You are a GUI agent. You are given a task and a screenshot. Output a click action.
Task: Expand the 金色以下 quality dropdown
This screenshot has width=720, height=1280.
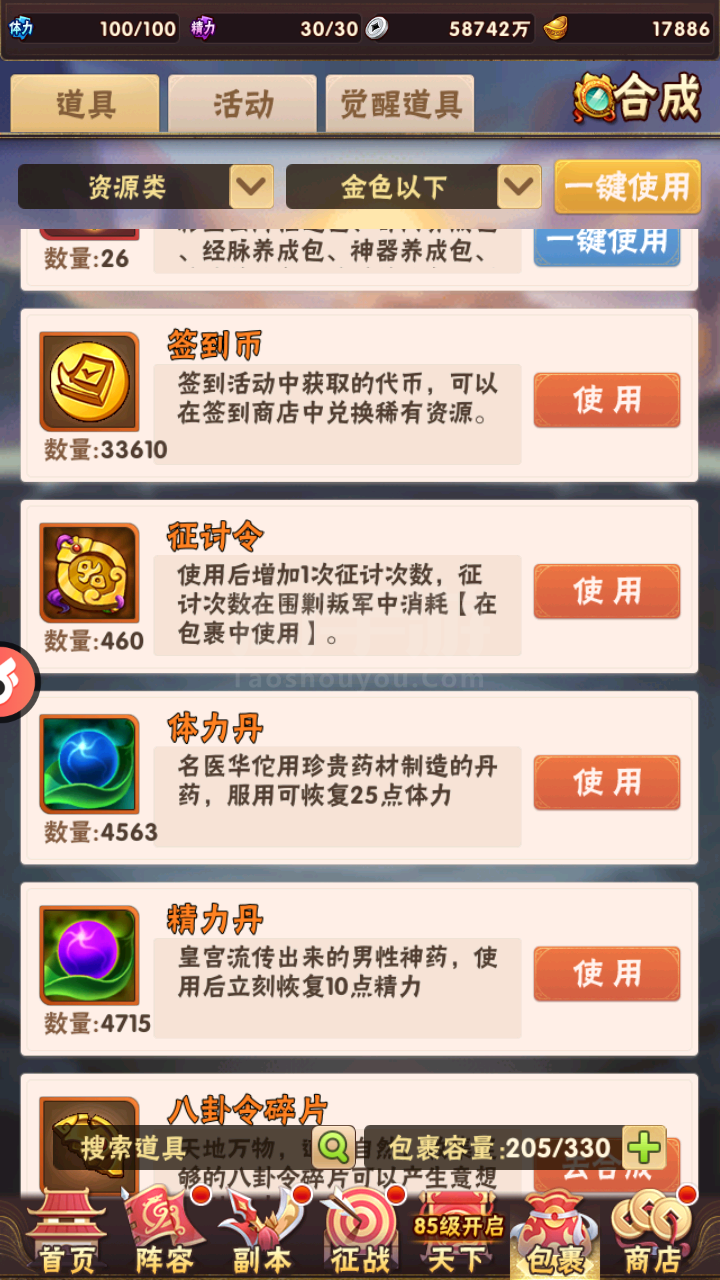tap(413, 186)
